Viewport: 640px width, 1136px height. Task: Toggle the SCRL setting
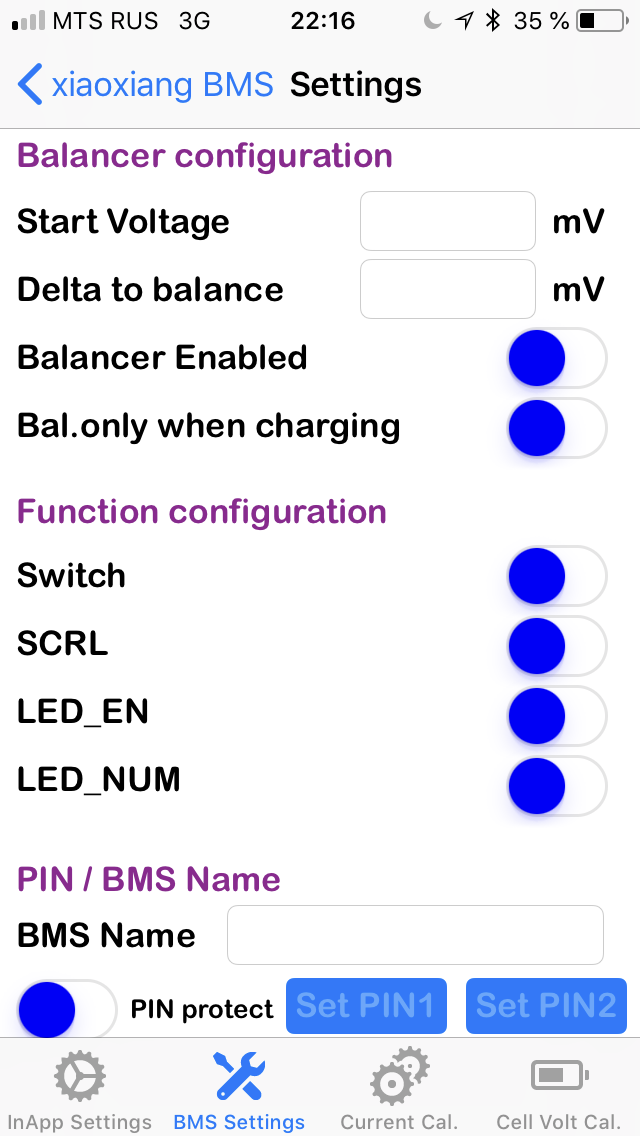[556, 646]
